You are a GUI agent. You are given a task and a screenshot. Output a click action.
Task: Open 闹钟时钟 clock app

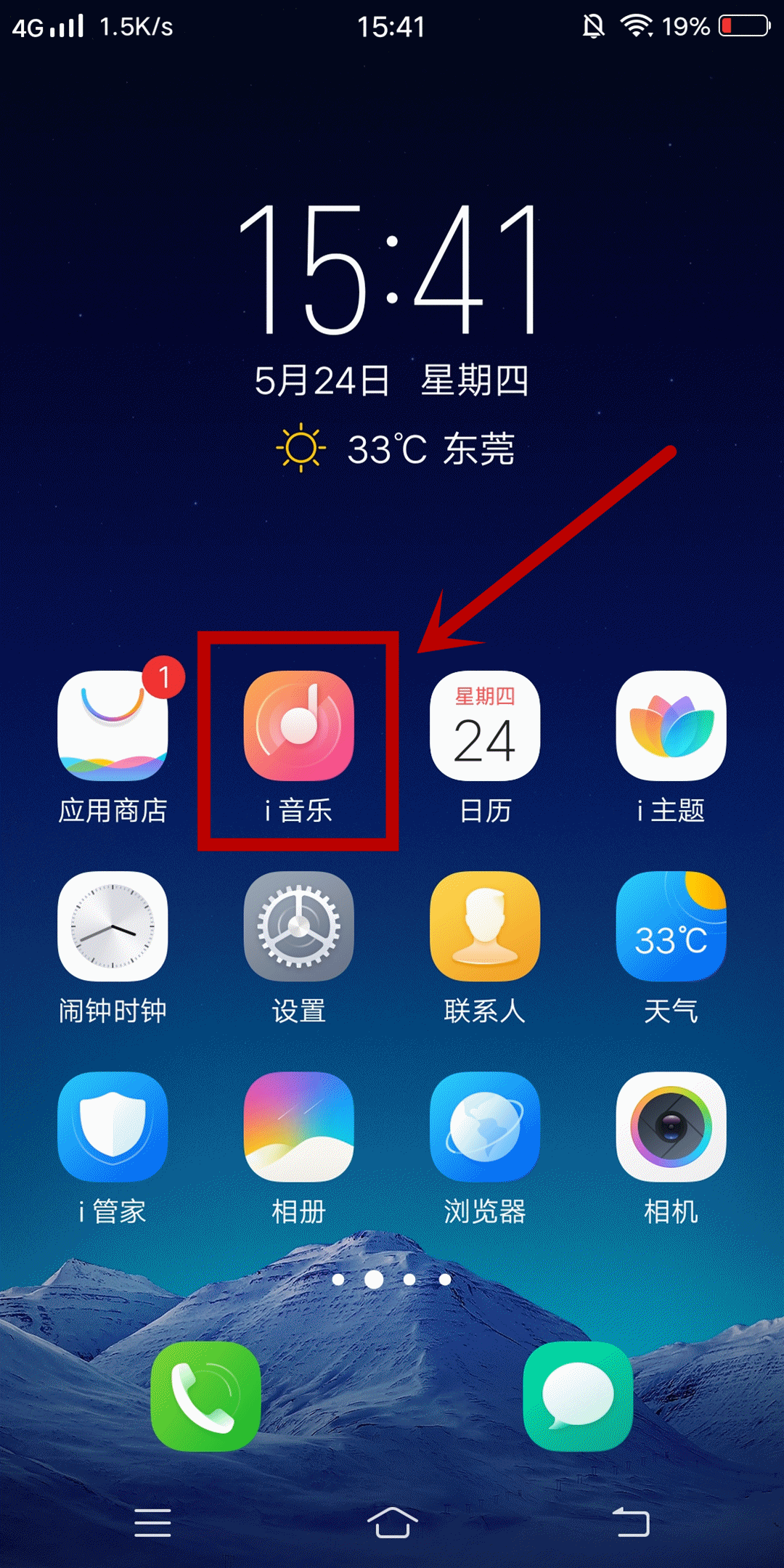click(x=113, y=926)
